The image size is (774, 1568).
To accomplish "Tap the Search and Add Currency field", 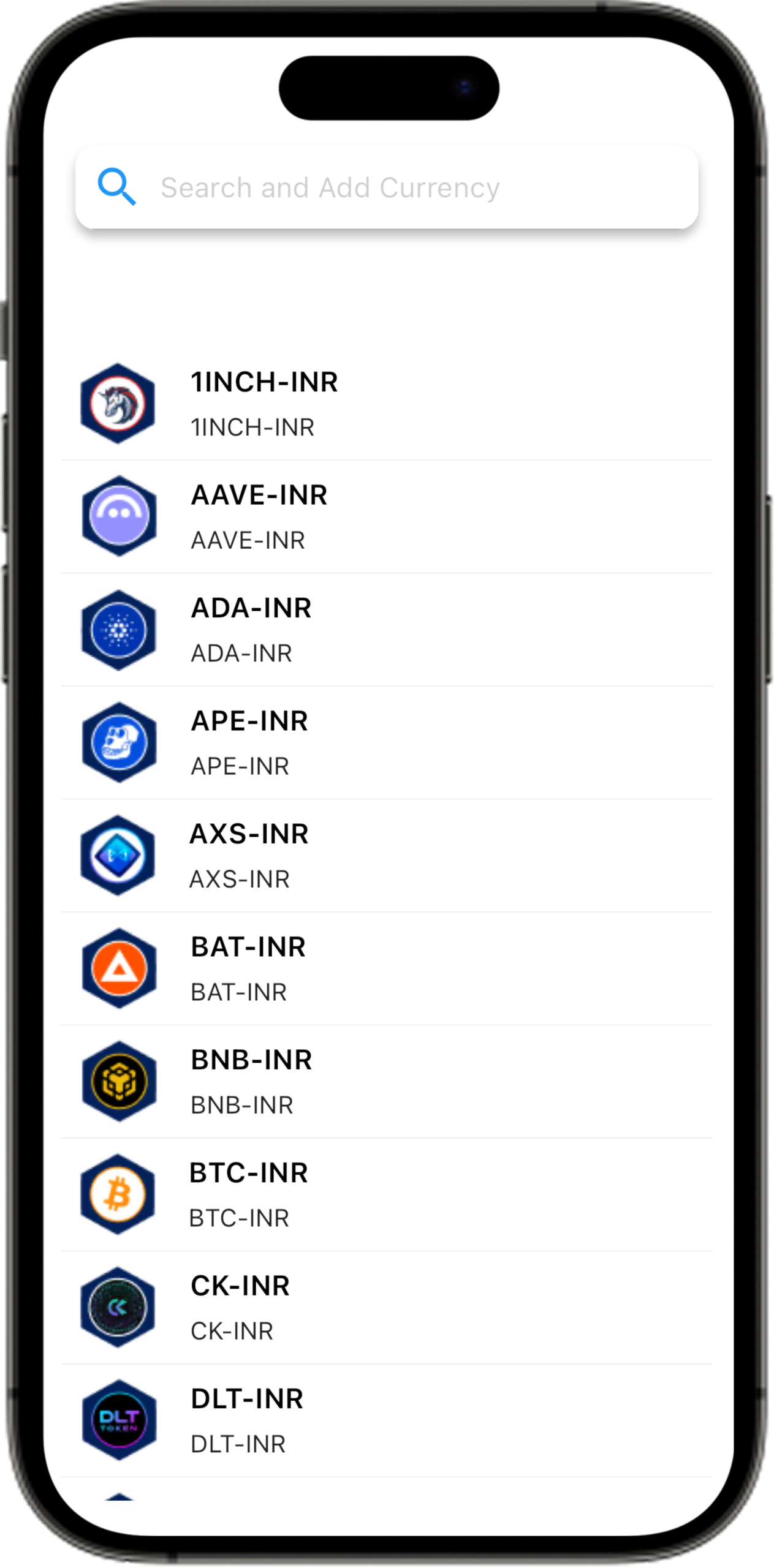I will [x=386, y=187].
